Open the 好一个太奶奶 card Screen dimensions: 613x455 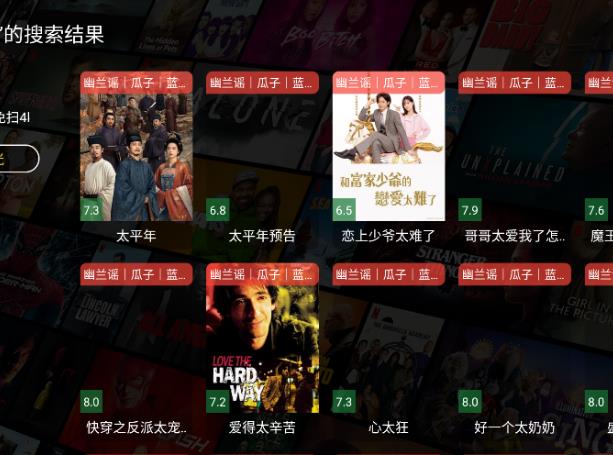(514, 340)
